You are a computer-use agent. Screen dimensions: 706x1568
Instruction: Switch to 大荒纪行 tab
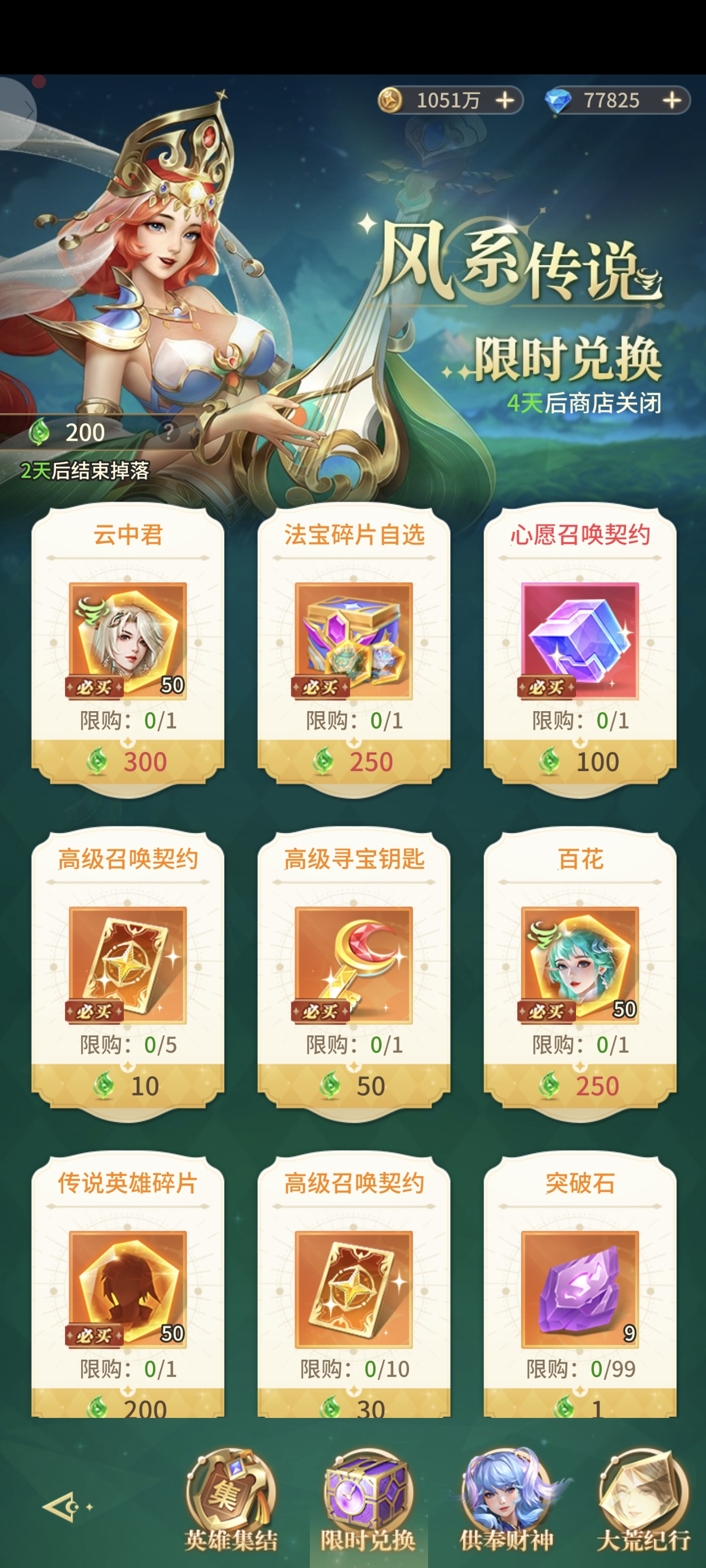(643, 1500)
